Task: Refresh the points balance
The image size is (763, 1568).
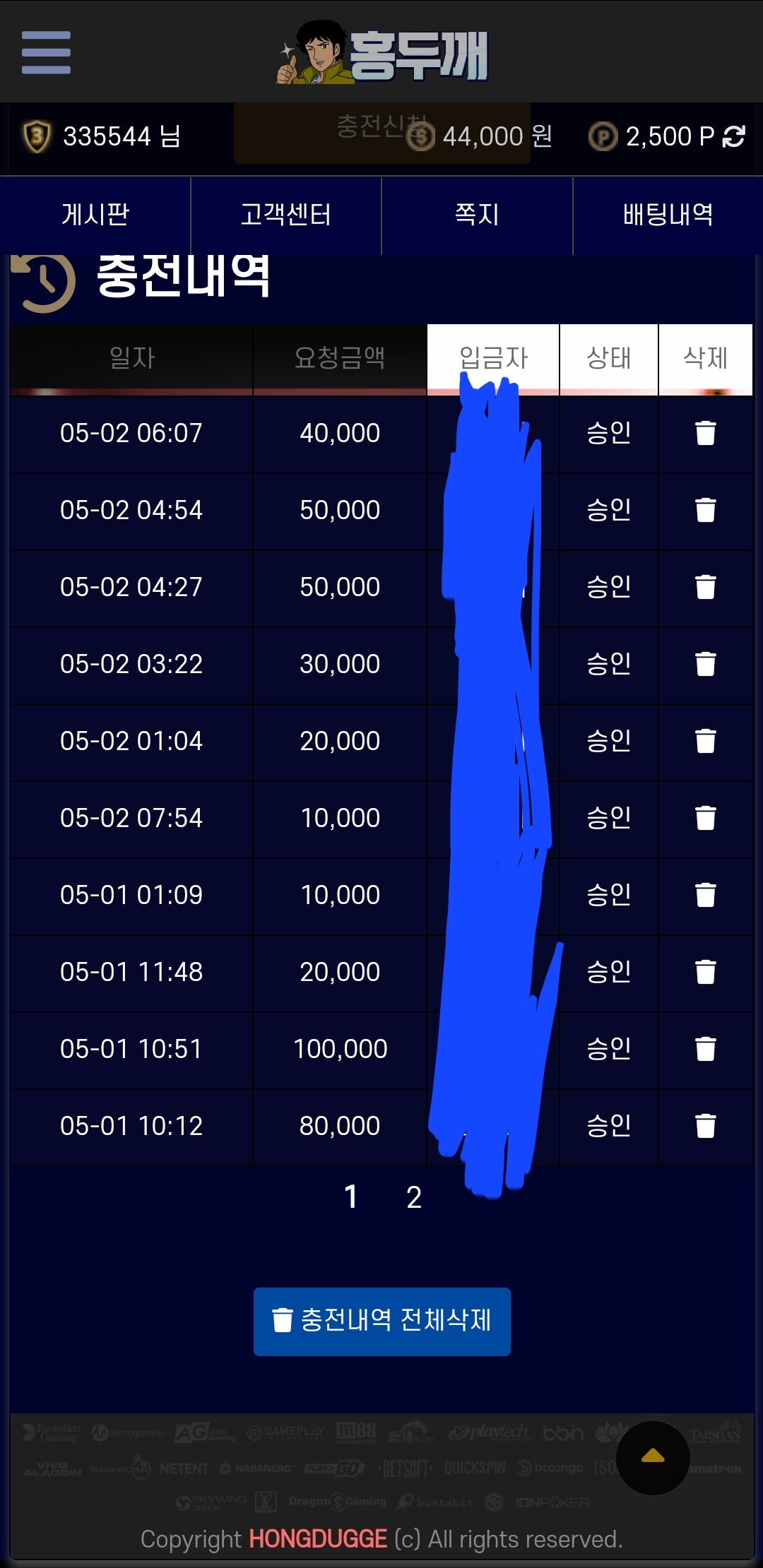Action: click(x=734, y=136)
